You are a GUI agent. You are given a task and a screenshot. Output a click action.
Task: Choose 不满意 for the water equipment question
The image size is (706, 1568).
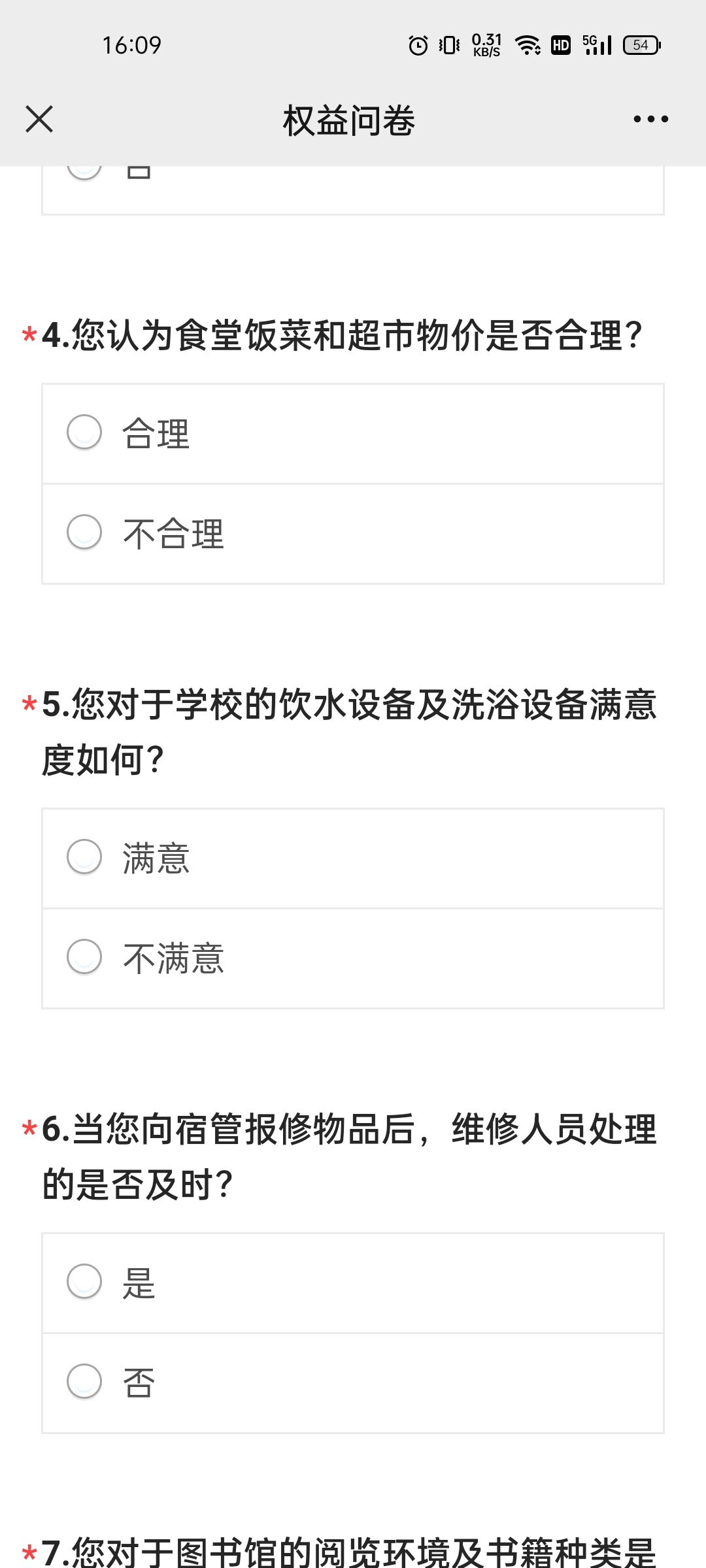pyautogui.click(x=353, y=958)
